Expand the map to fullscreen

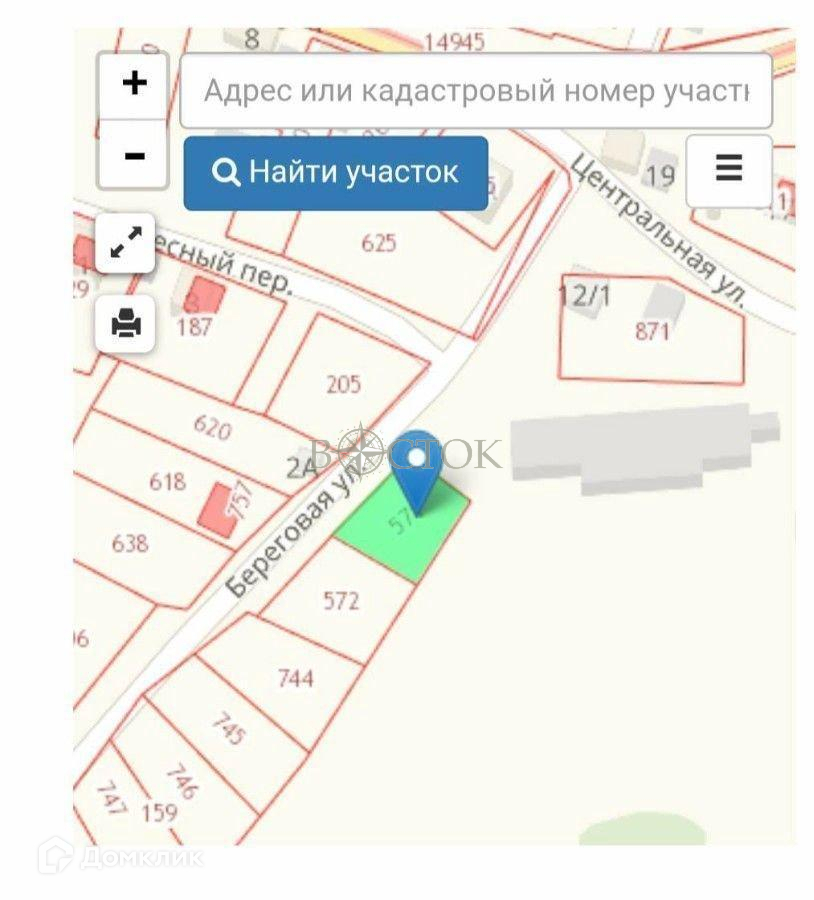(126, 243)
